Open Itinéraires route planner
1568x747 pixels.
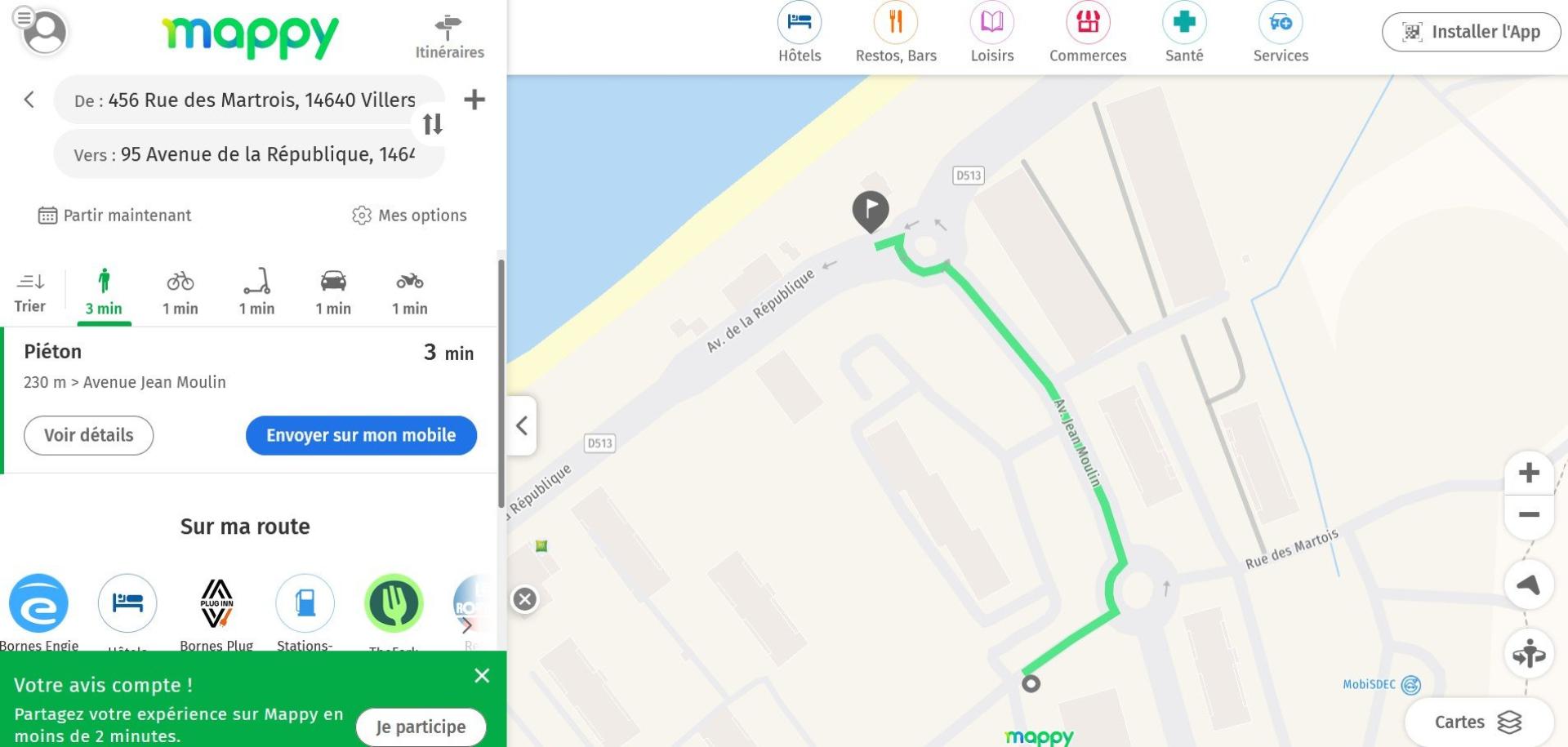(449, 38)
